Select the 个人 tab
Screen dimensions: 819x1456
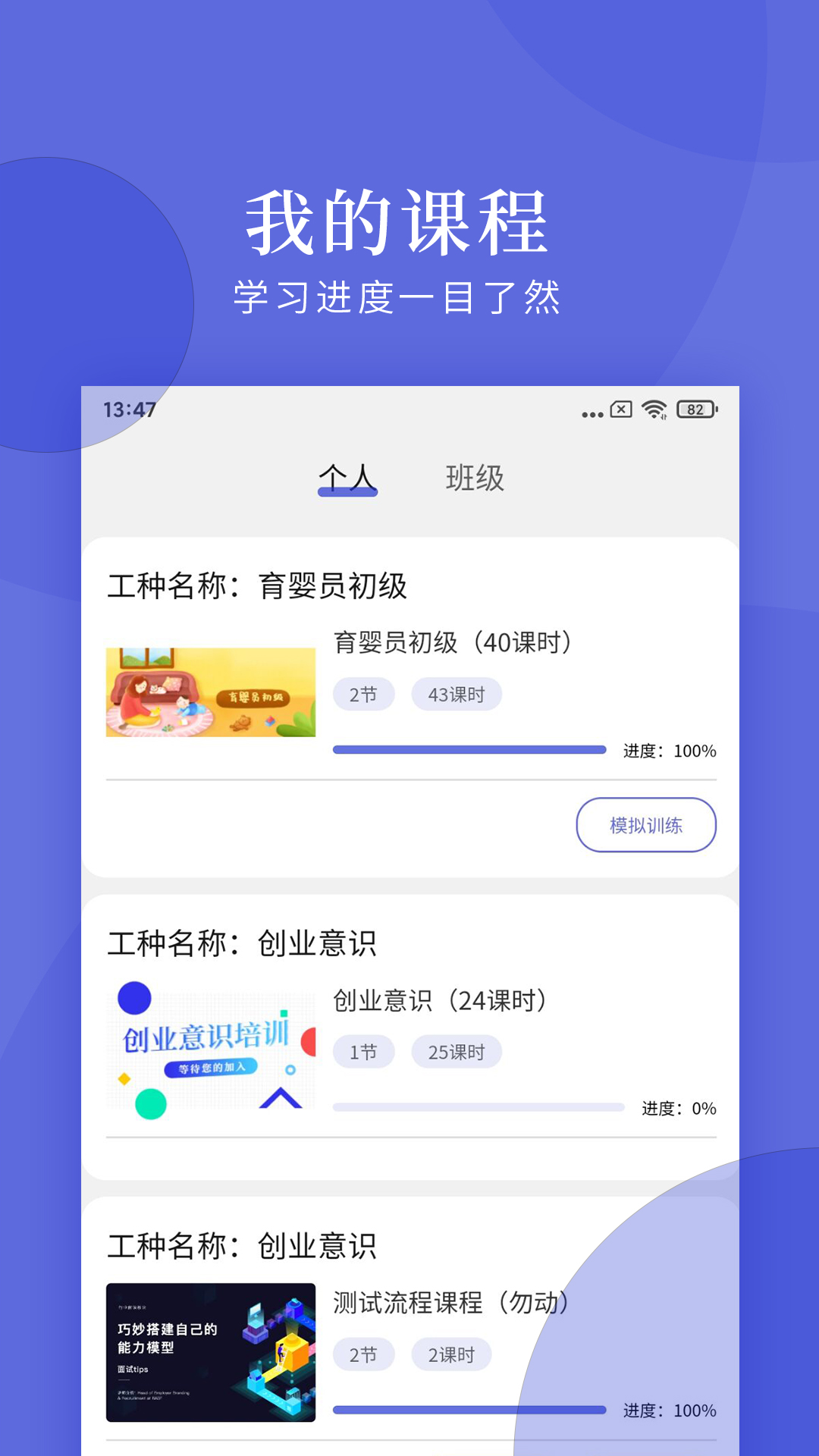point(349,478)
